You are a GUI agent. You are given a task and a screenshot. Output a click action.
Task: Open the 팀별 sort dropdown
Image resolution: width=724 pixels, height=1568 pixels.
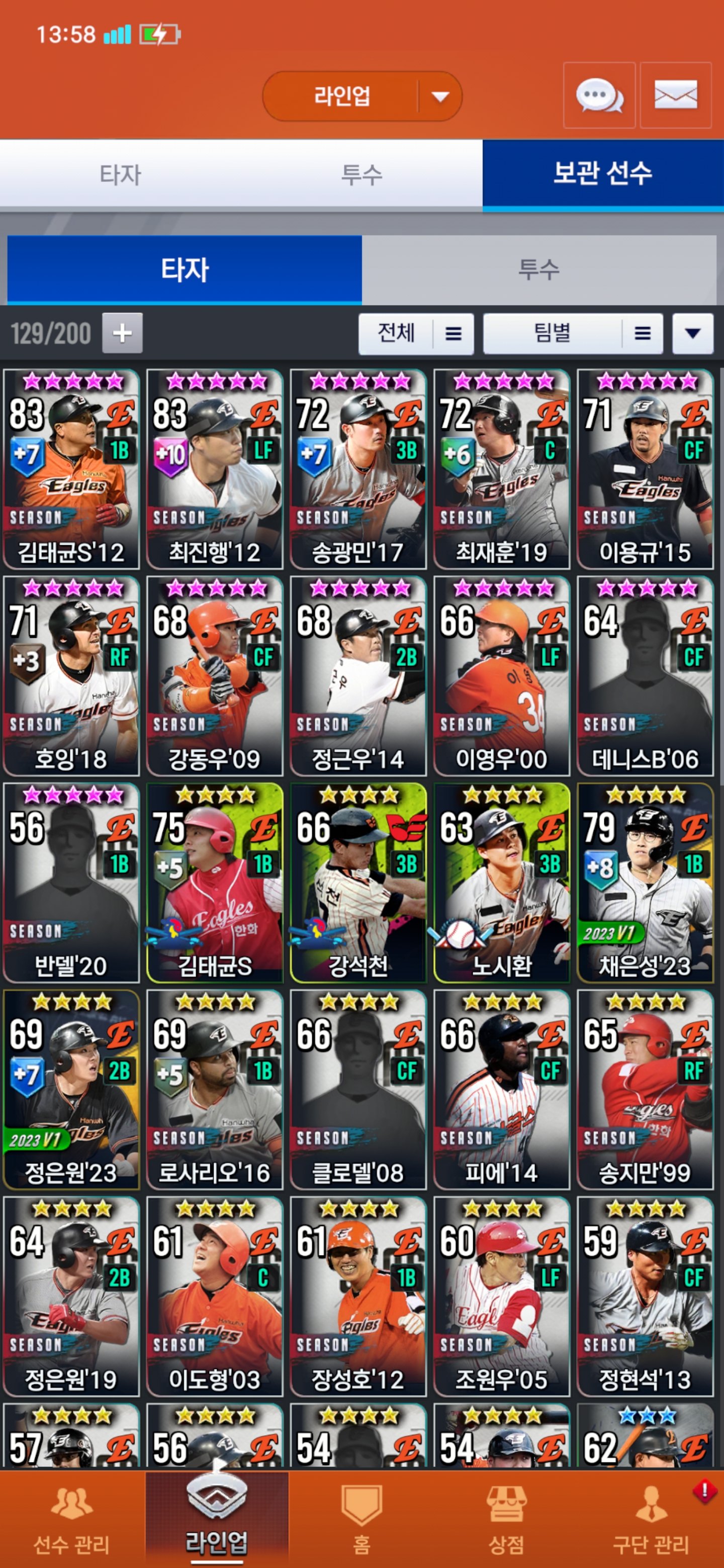572,334
